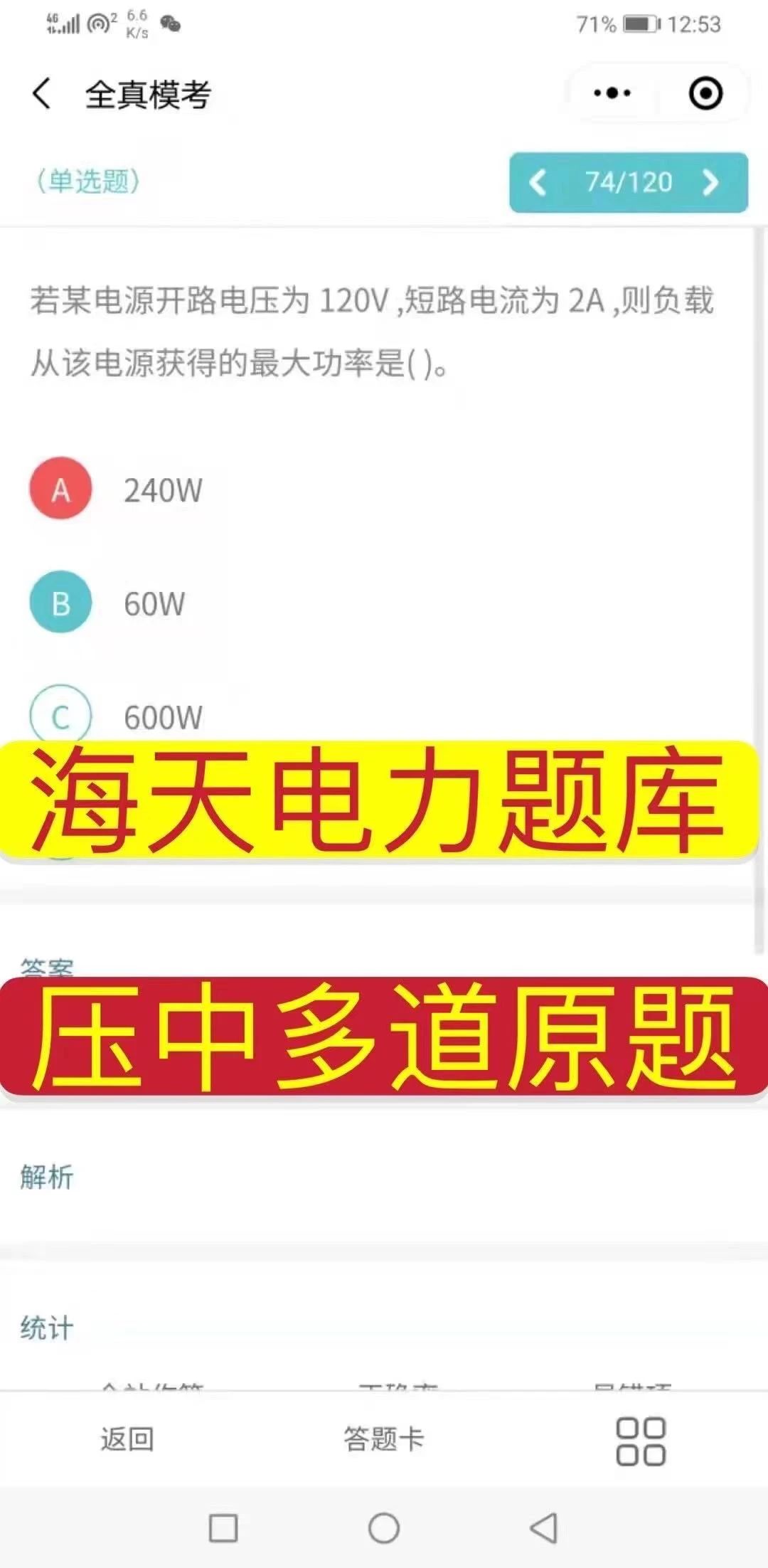Go to the previous question

click(538, 183)
